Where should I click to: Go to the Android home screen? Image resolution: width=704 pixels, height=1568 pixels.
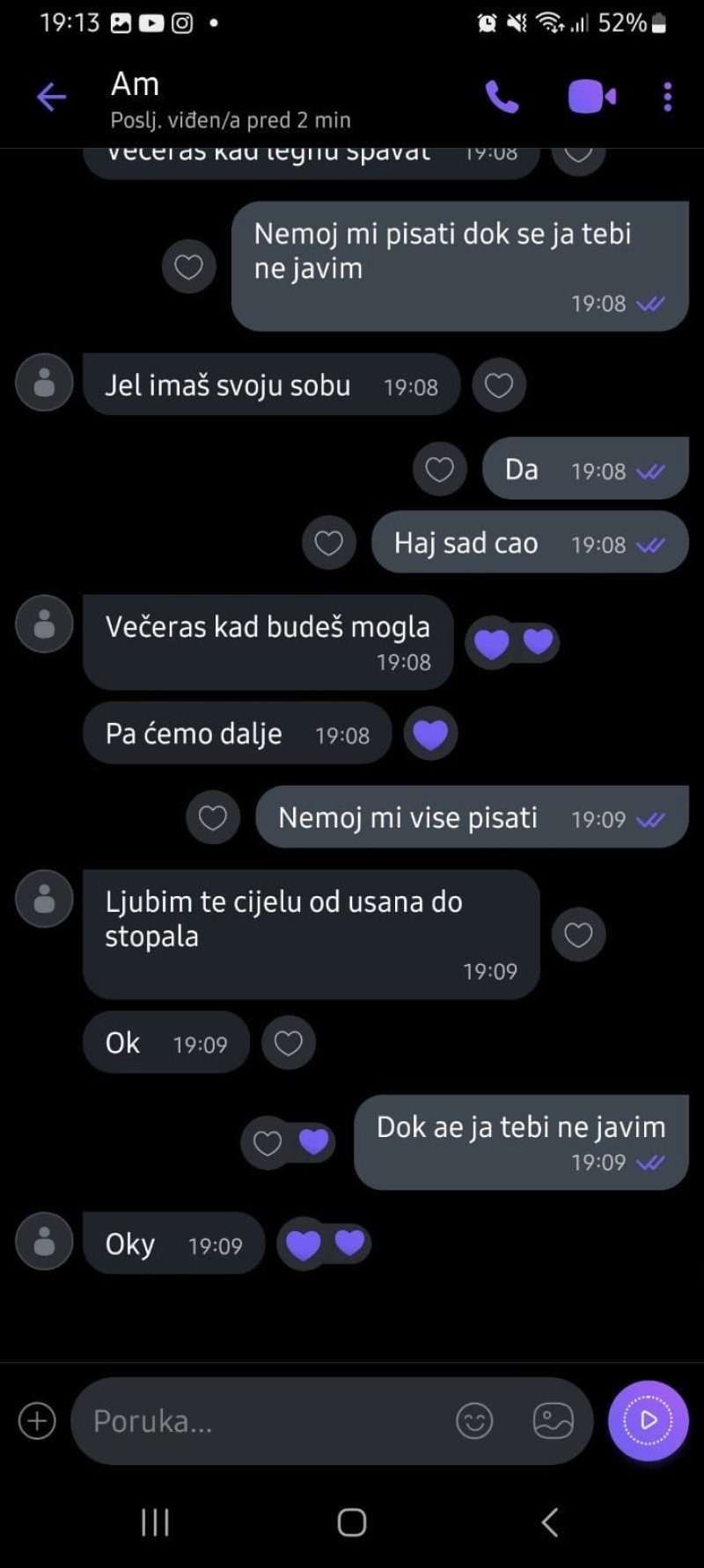(352, 1522)
